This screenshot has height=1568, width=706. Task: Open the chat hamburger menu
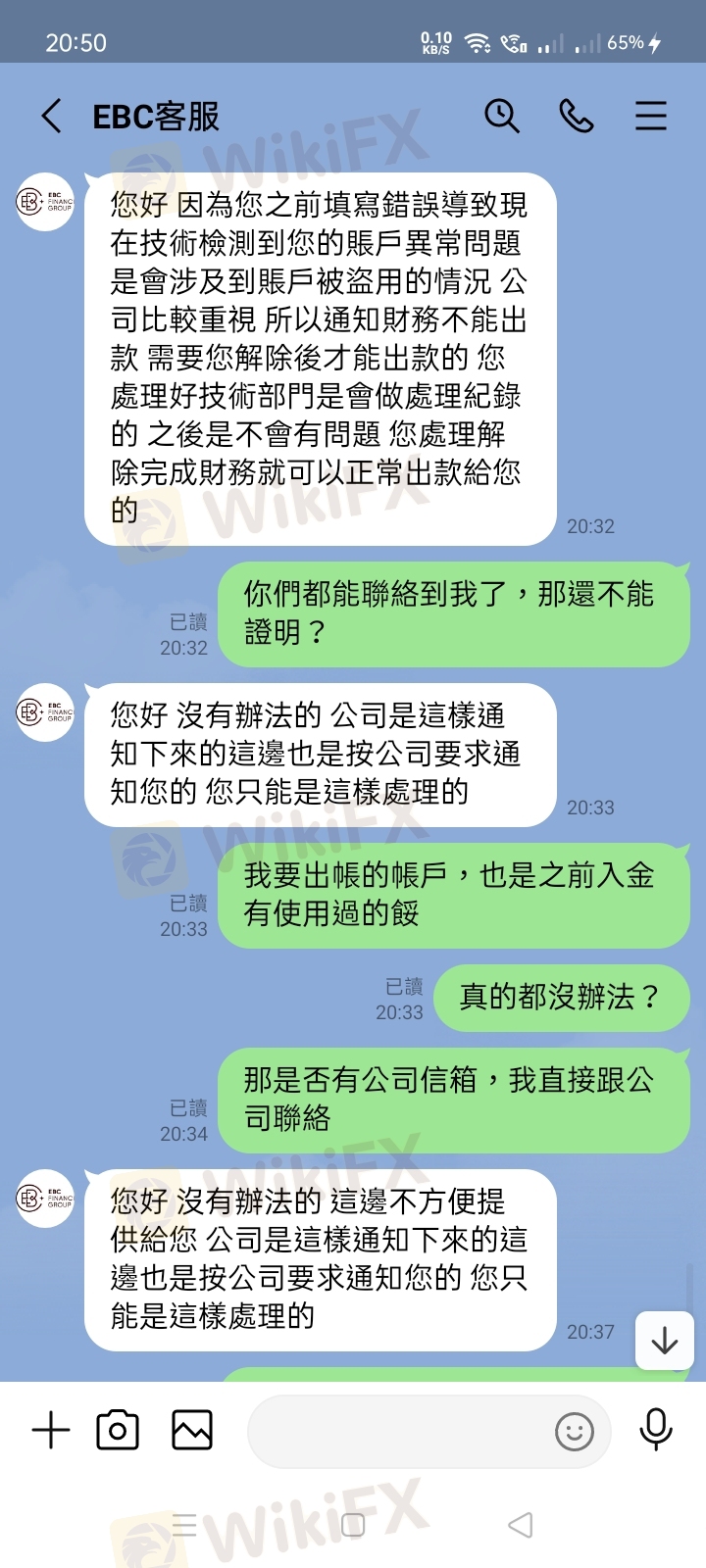pyautogui.click(x=650, y=116)
